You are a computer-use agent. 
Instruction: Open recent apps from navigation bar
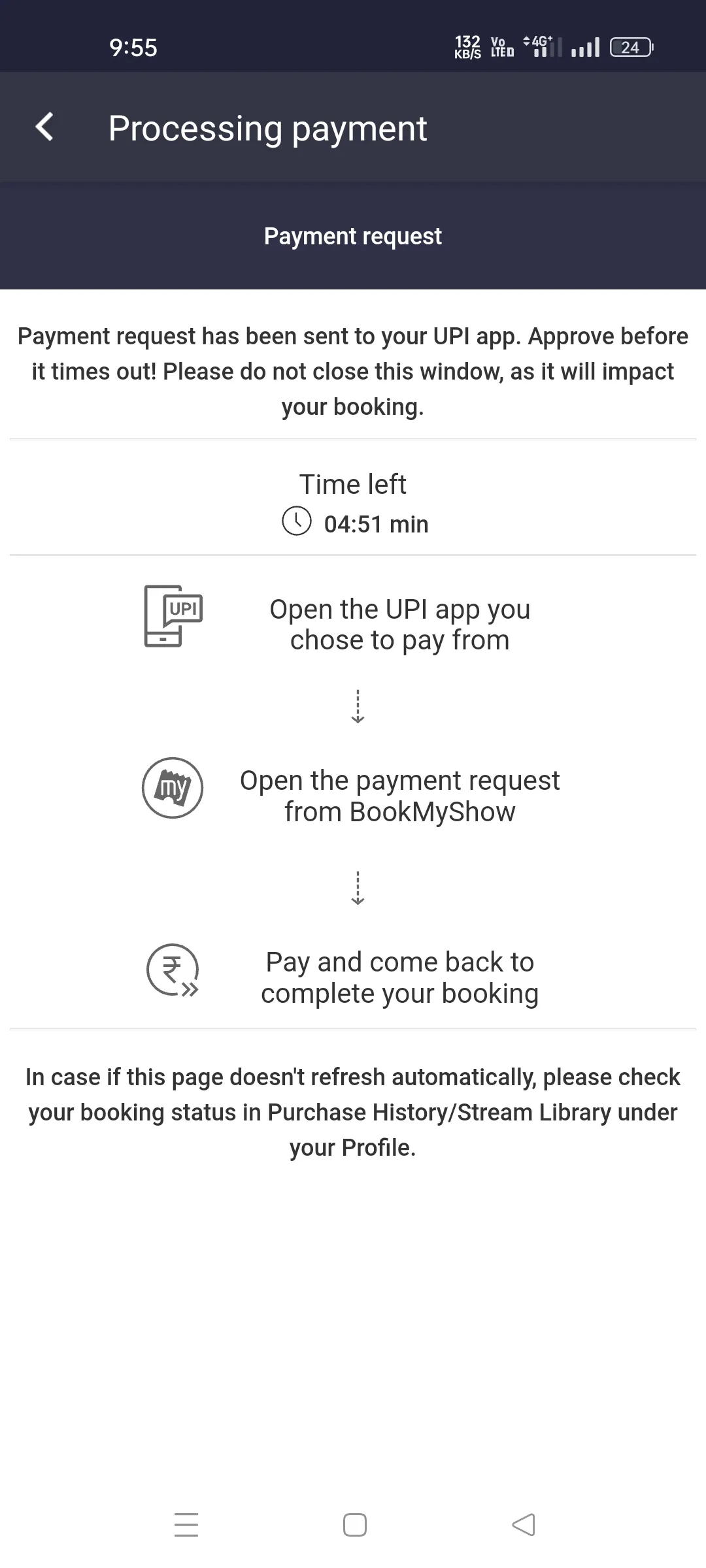point(186,1524)
